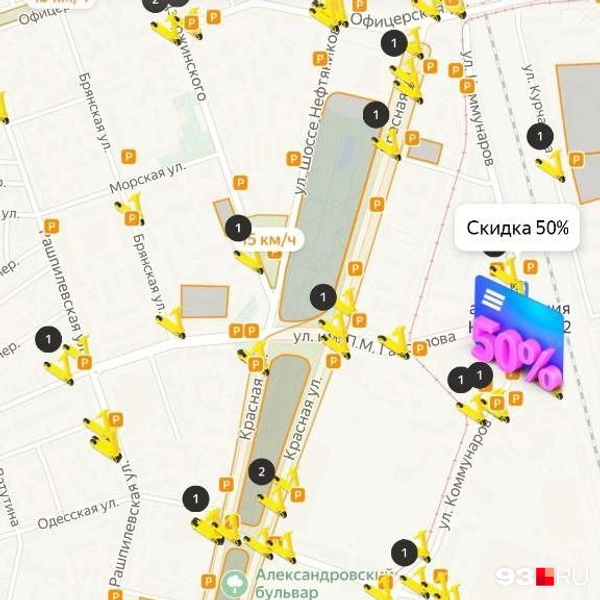This screenshot has height=600, width=600.
Task: Select the scooter marker next to Морская ул.
Action: (x=130, y=210)
